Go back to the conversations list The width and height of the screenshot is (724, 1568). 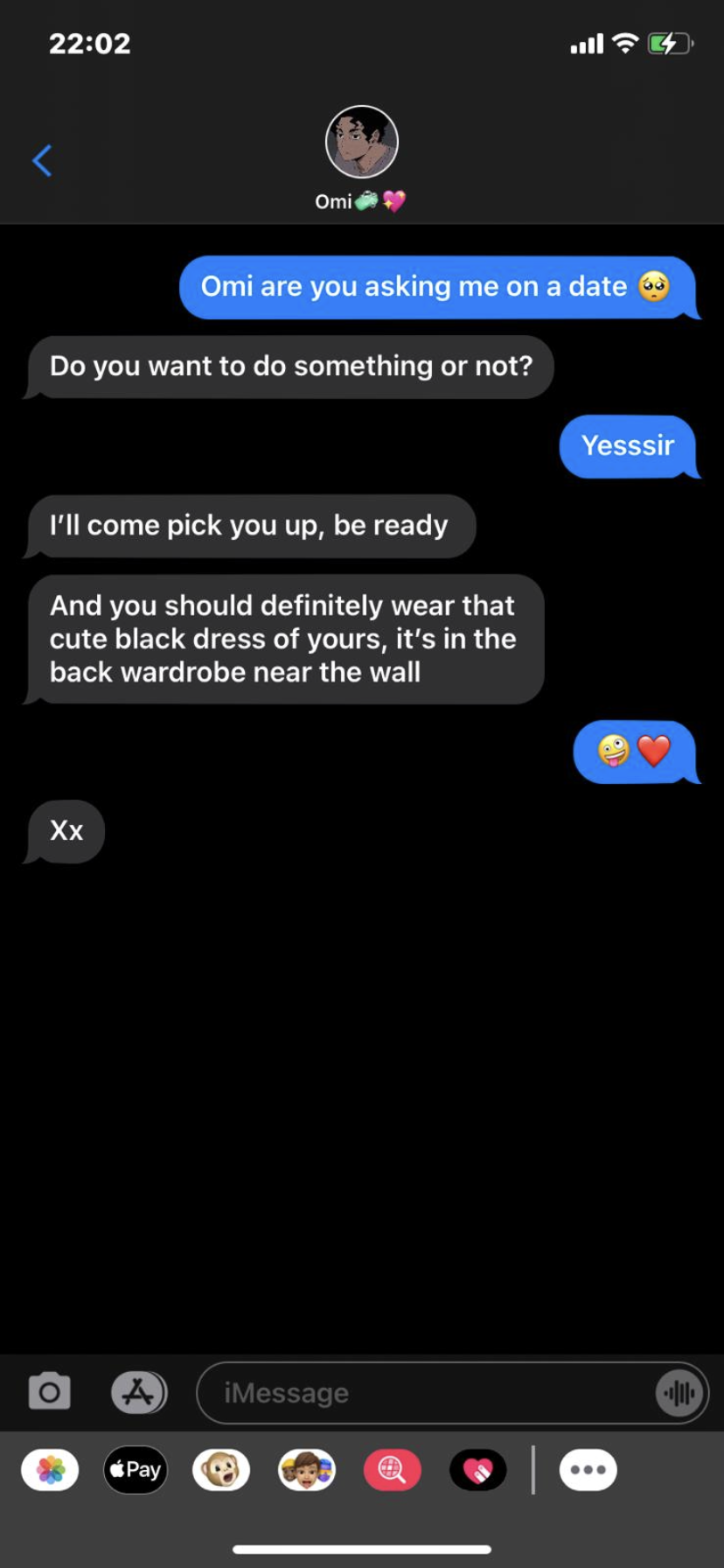42,161
